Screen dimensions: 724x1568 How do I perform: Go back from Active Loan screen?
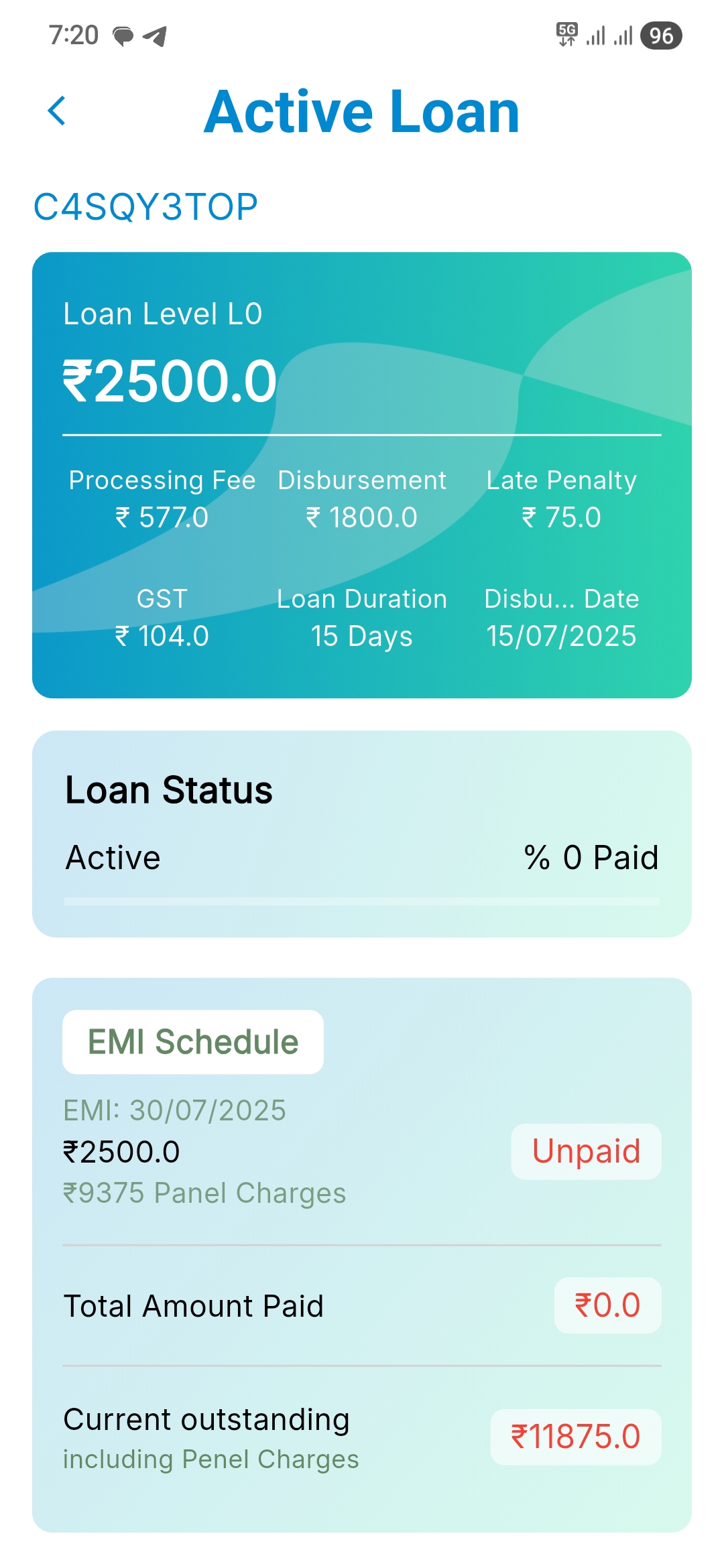tap(58, 111)
